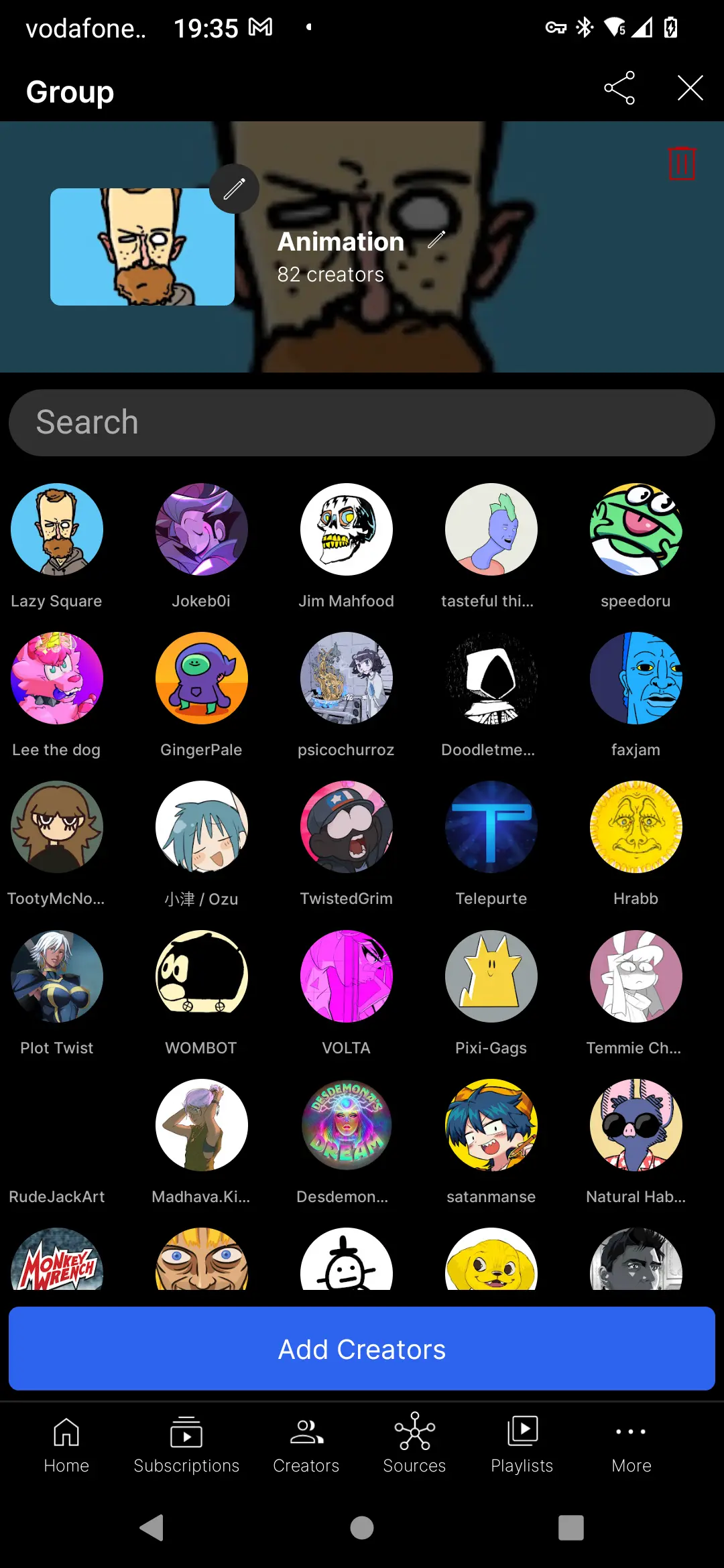Delete the group via the trash icon

[x=682, y=164]
